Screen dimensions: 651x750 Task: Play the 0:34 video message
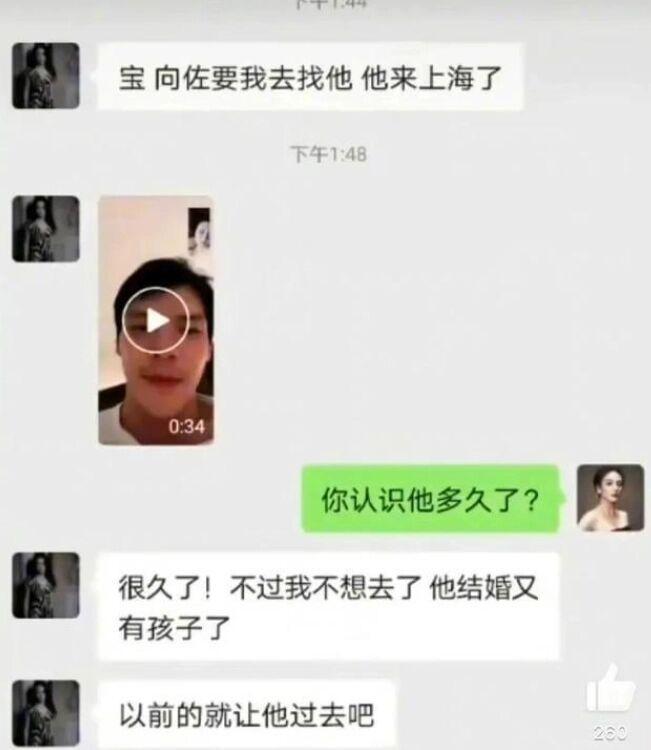pyautogui.click(x=155, y=320)
